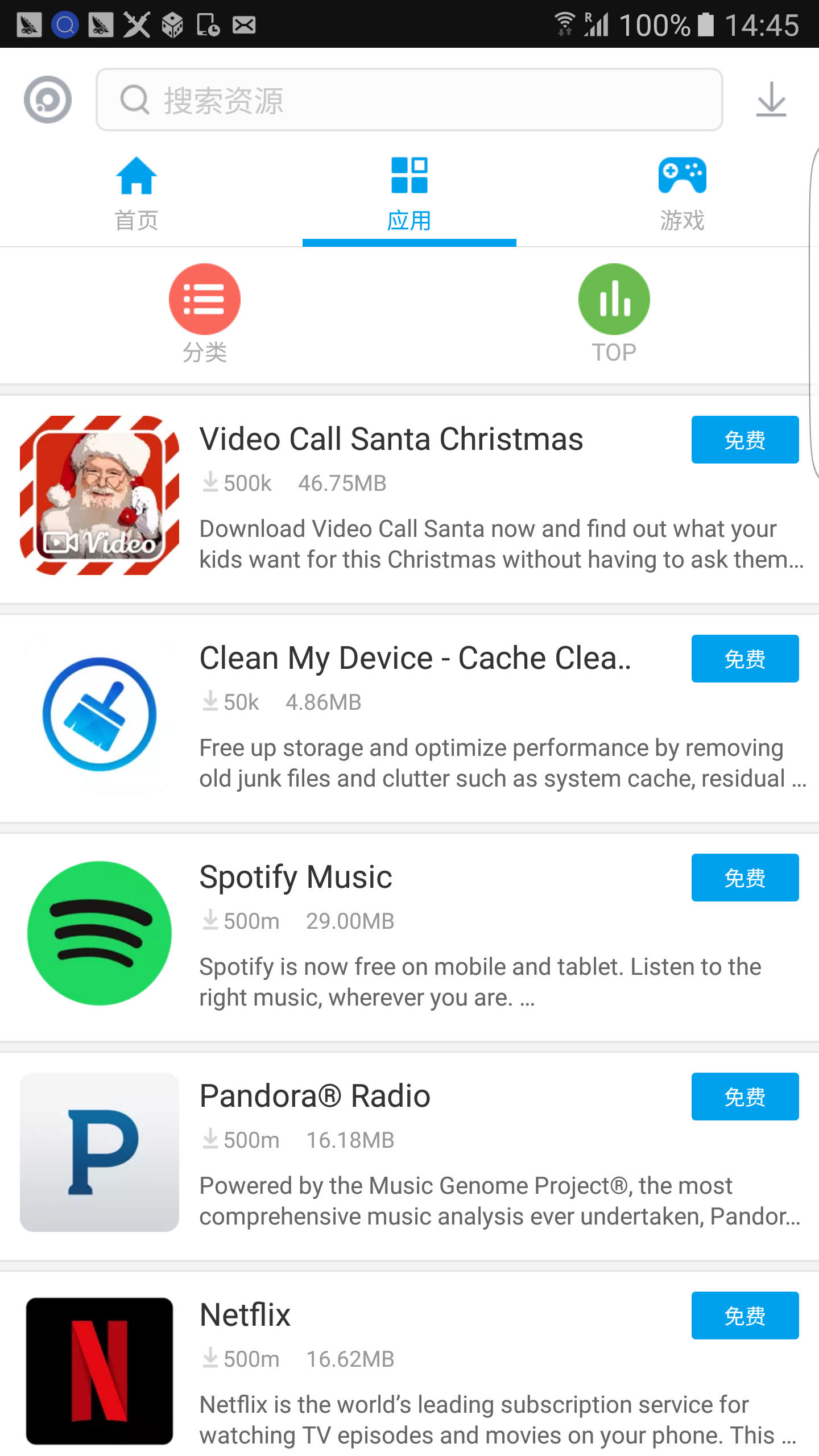Open the TOP charts section

pos(614,313)
